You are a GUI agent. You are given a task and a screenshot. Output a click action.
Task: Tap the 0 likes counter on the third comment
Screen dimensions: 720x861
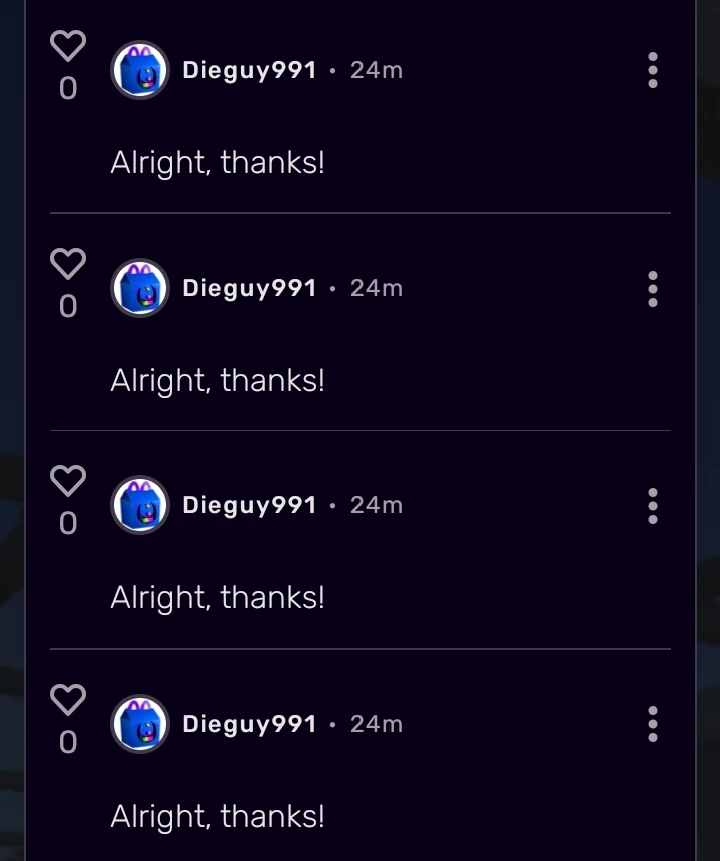click(67, 523)
